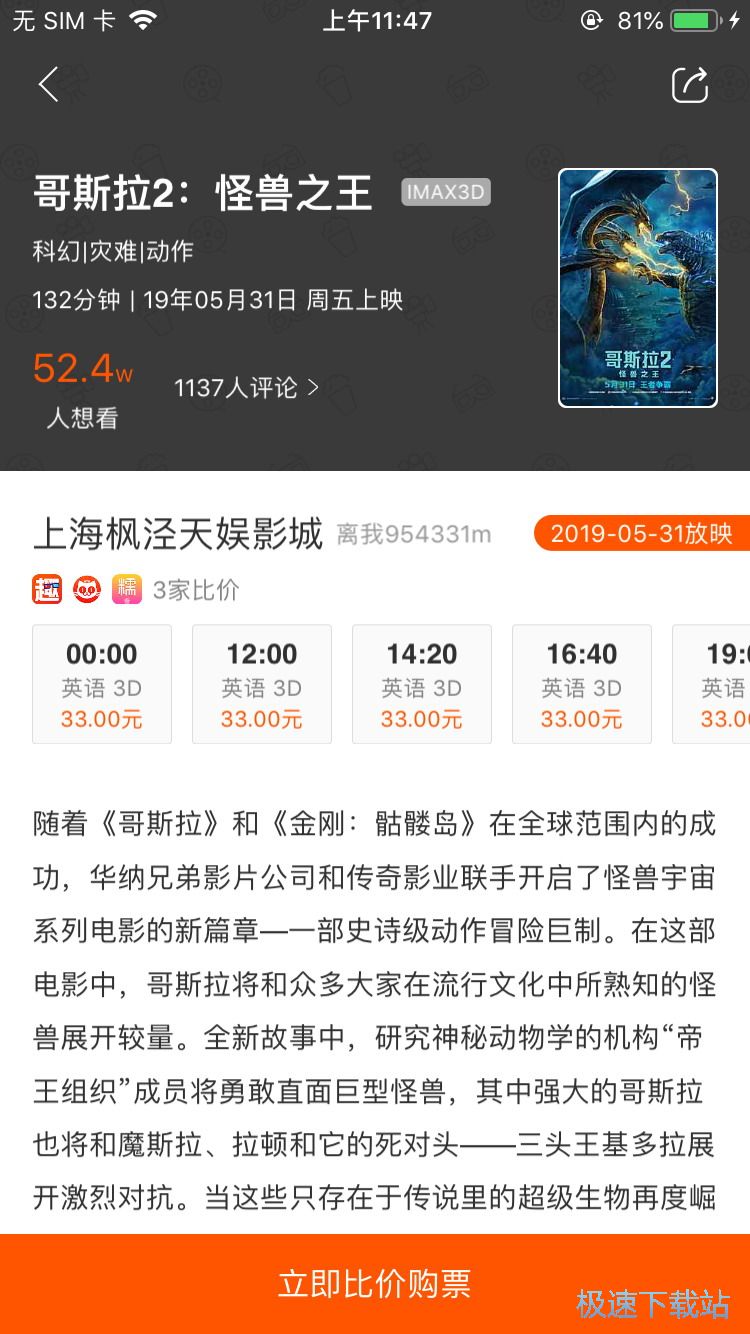The height and width of the screenshot is (1334, 750).
Task: Pick the 14:20 英语 3D showtime
Action: click(x=422, y=684)
